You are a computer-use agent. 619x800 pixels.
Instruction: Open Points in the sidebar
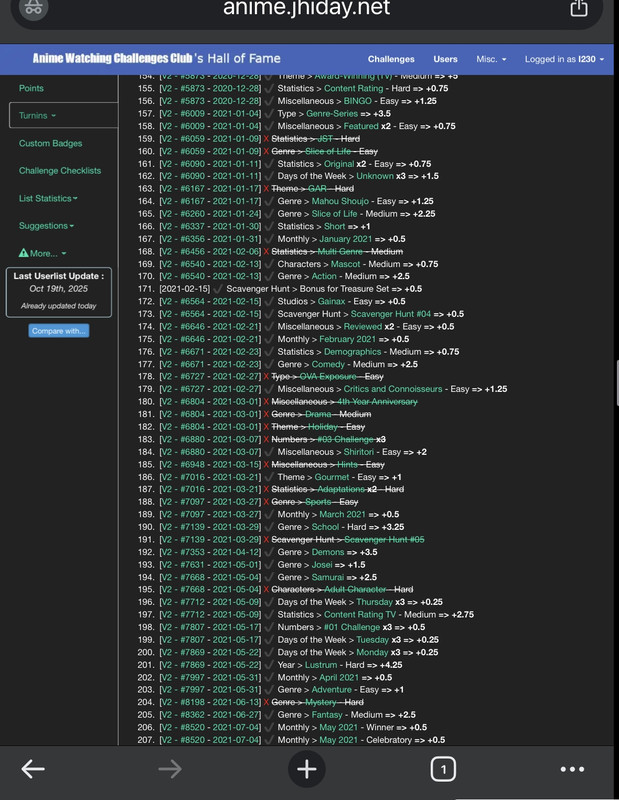click(31, 89)
